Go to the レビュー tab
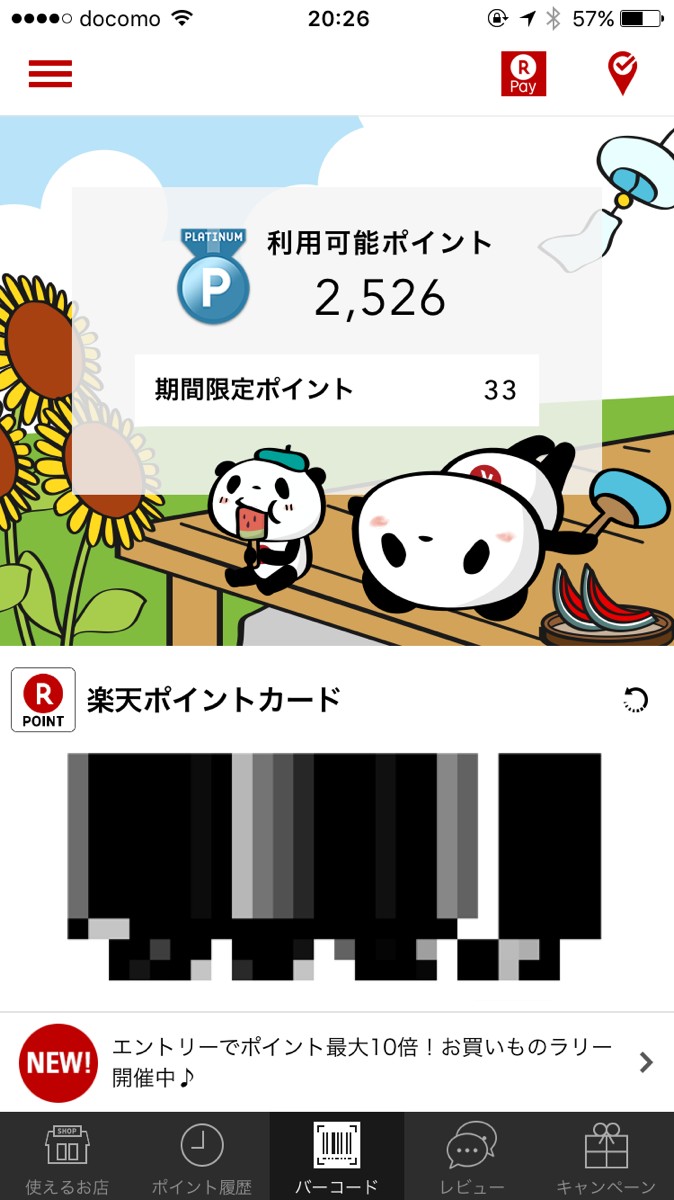Viewport: 674px width, 1200px height. pyautogui.click(x=472, y=1158)
